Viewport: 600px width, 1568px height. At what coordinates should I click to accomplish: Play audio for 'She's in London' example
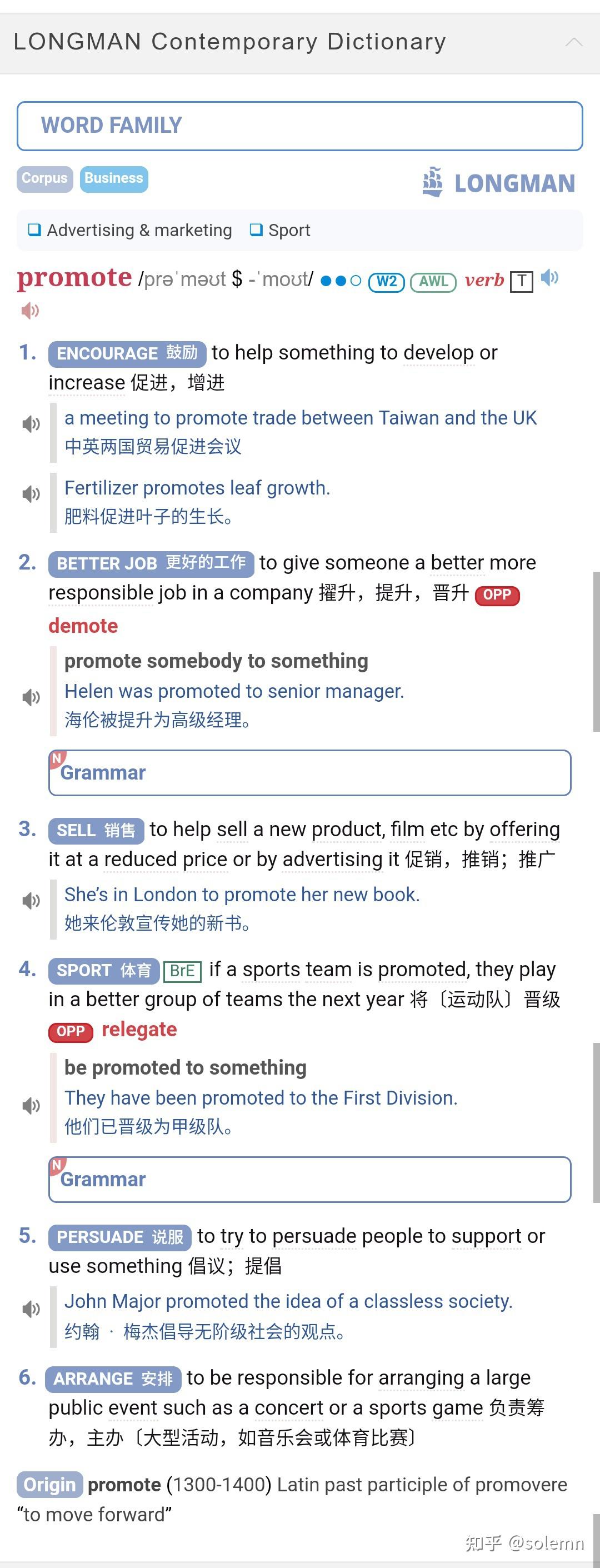(31, 900)
